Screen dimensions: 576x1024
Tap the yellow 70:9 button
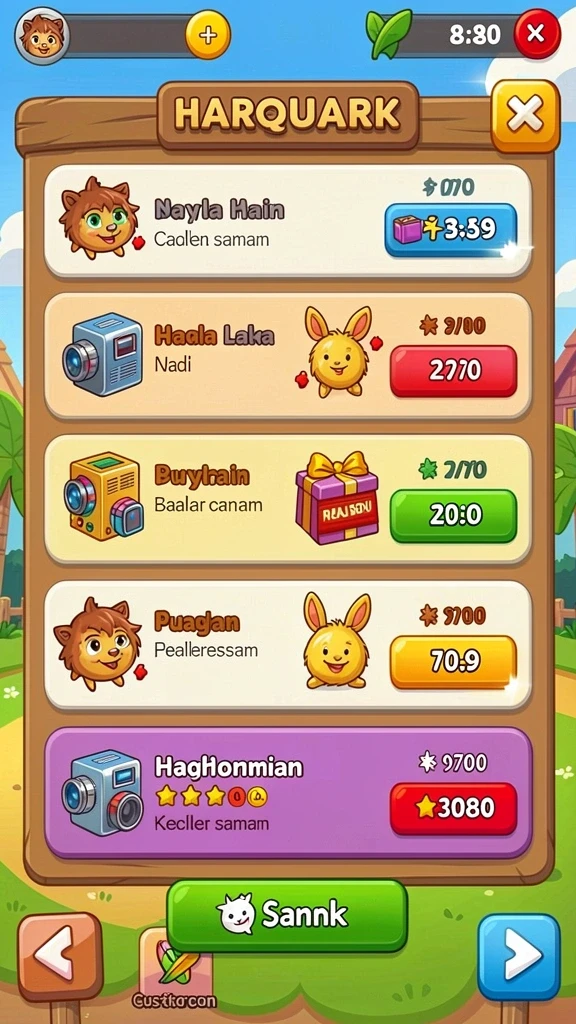tap(453, 662)
